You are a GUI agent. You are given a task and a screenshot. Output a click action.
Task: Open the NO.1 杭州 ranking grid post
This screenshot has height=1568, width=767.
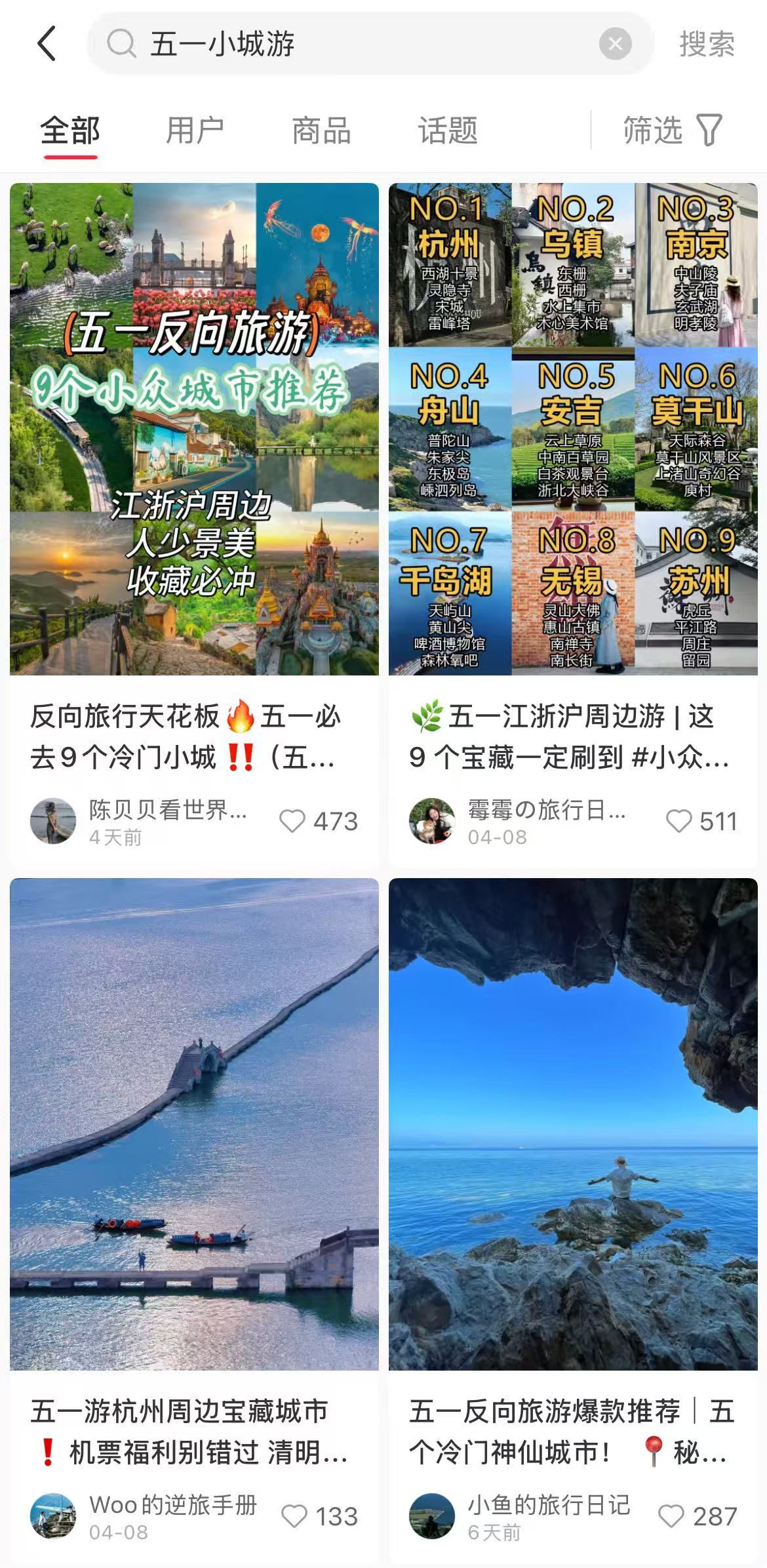coord(573,429)
